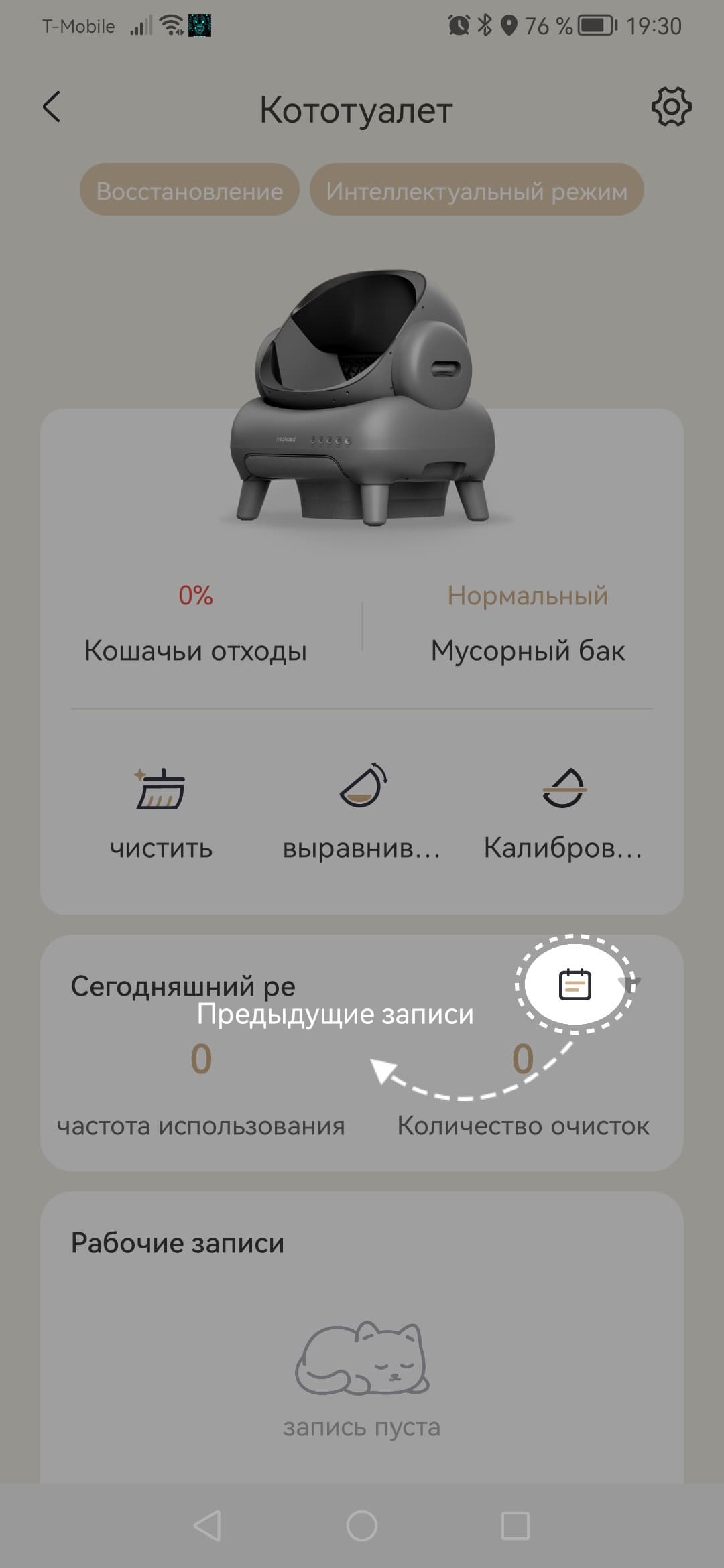
Task: Open the previous records calendar icon
Action: click(x=575, y=984)
